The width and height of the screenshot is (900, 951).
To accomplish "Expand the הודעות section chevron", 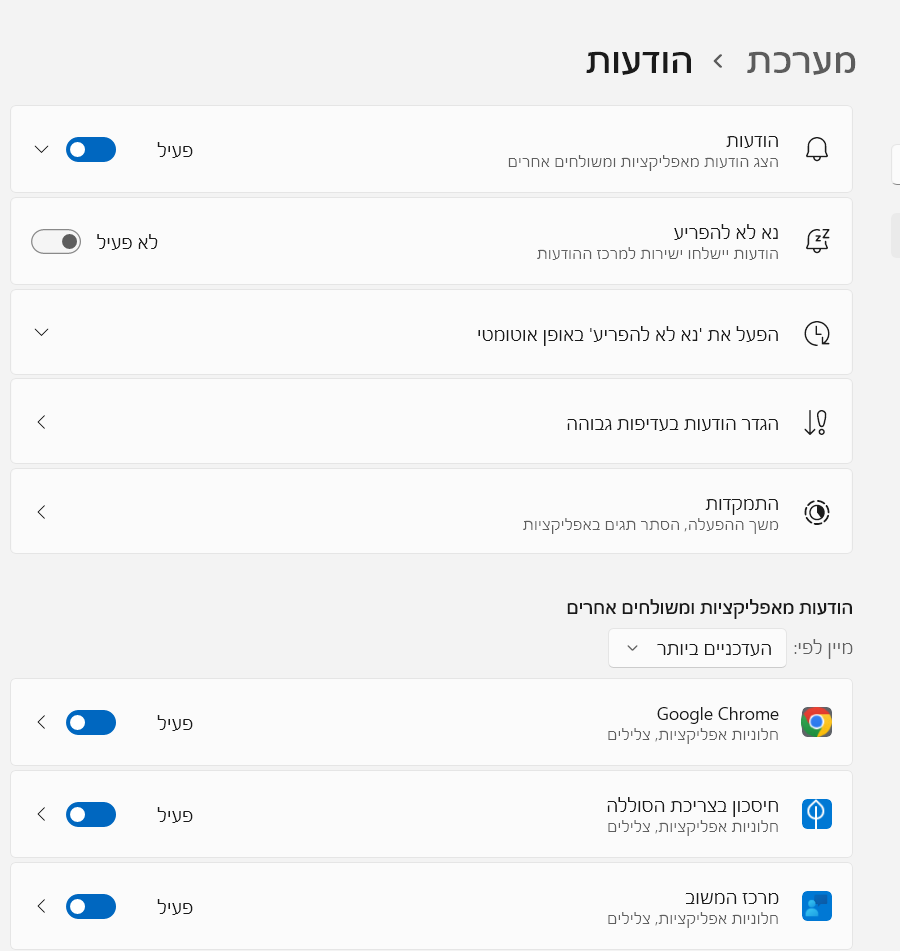I will (x=41, y=149).
